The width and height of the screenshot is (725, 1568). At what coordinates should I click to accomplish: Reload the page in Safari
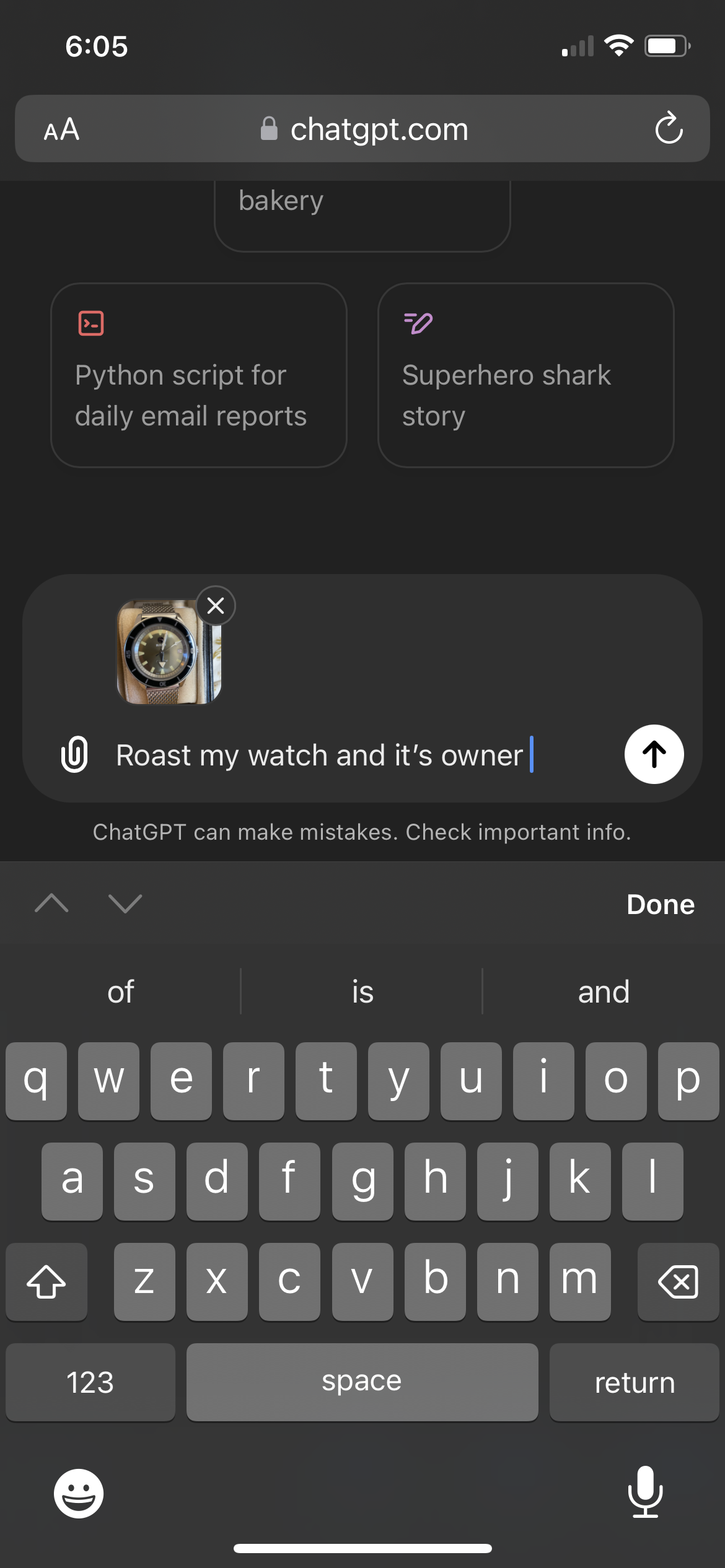pos(669,129)
